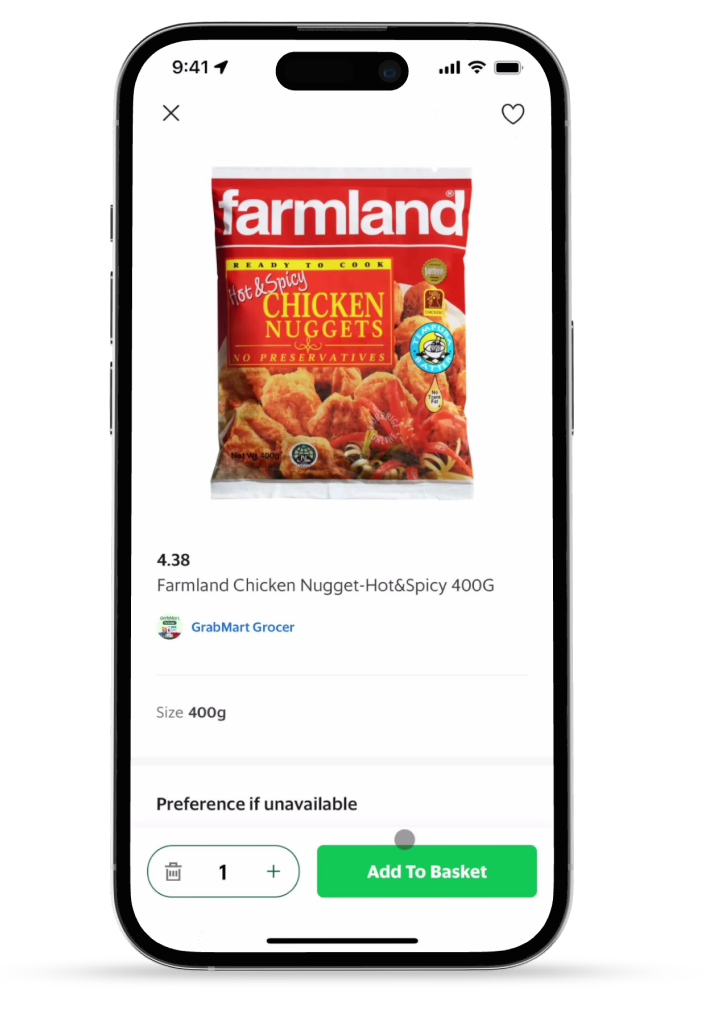Increase quantity with the plus button
Image resolution: width=714 pixels, height=1020 pixels.
(x=273, y=872)
